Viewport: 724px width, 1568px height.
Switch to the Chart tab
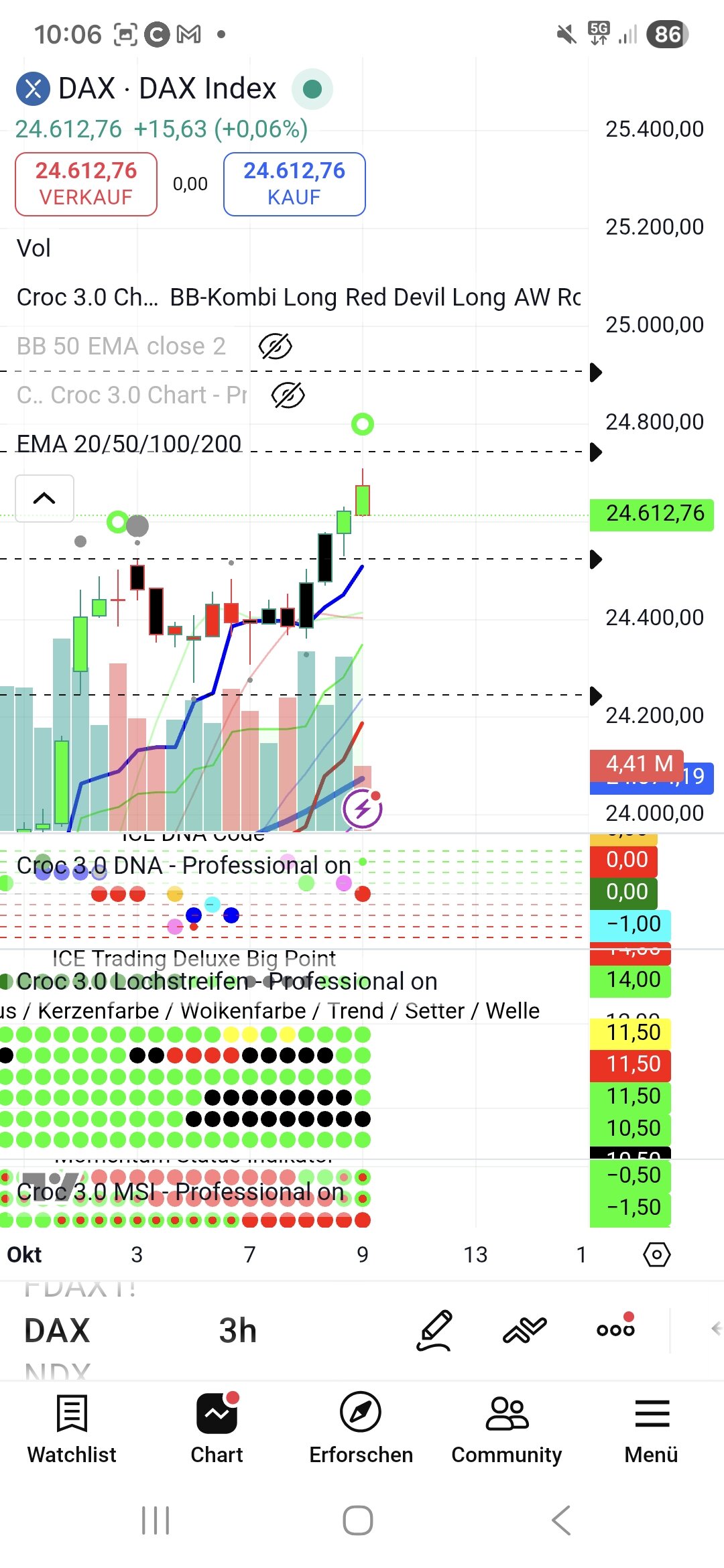pyautogui.click(x=217, y=1427)
